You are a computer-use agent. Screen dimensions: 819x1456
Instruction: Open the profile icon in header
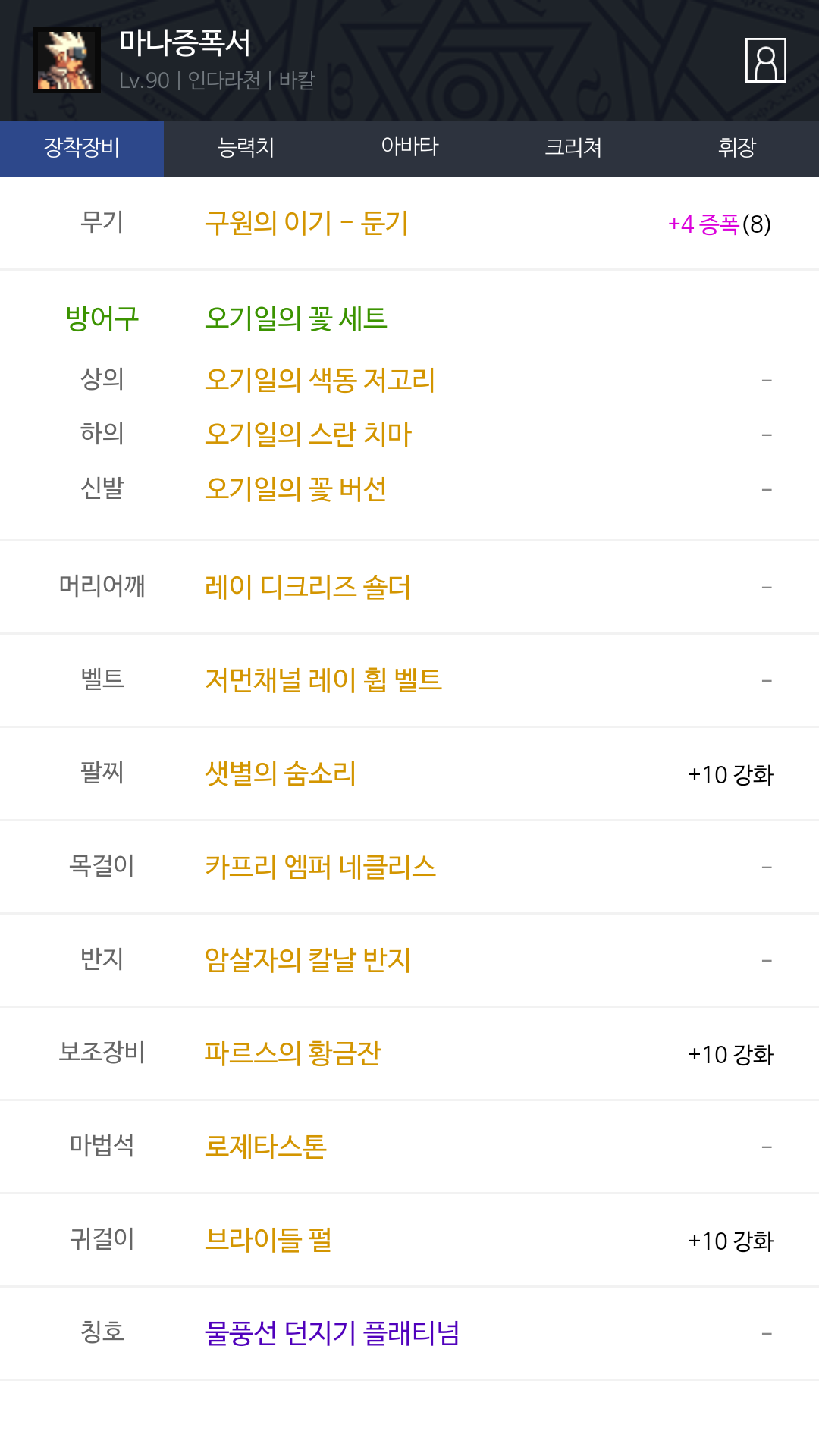click(x=765, y=60)
